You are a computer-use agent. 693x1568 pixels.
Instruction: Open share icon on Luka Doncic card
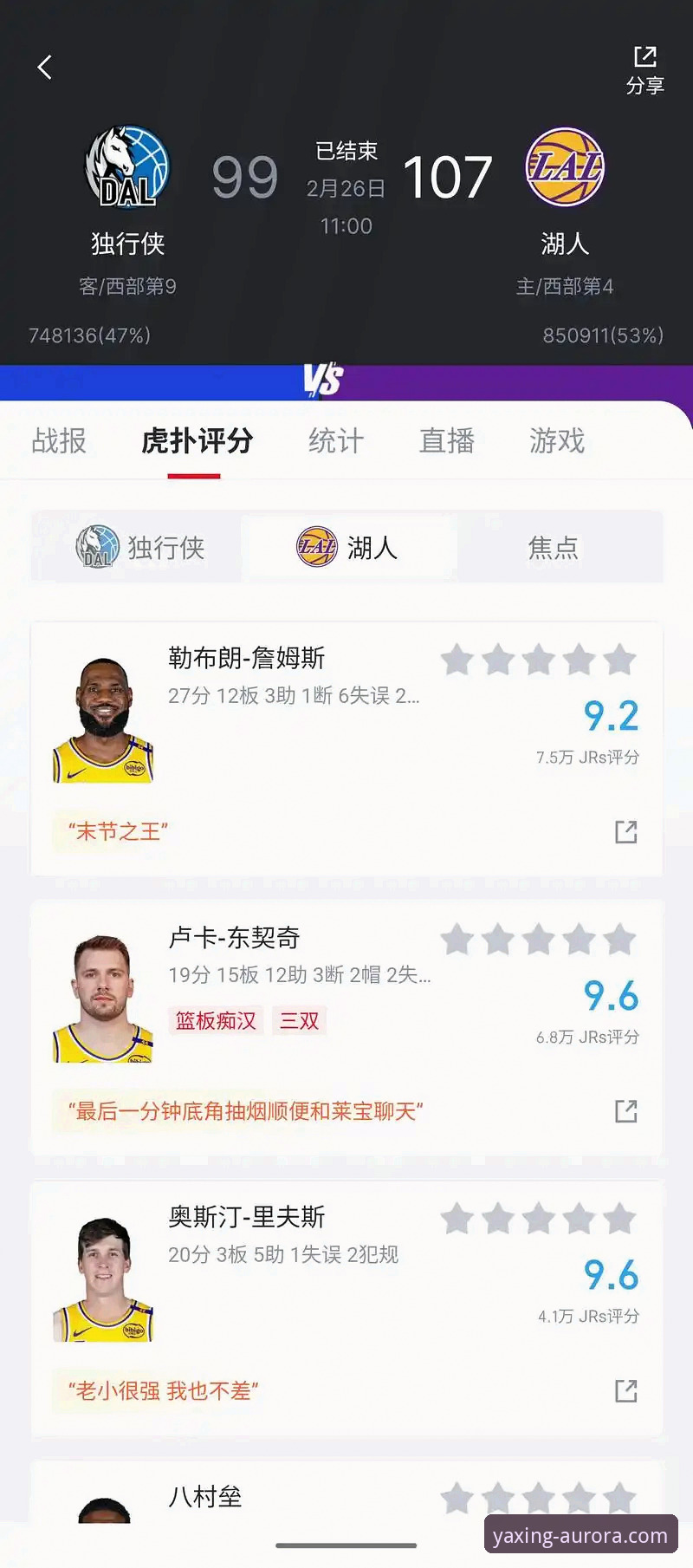coord(625,1111)
